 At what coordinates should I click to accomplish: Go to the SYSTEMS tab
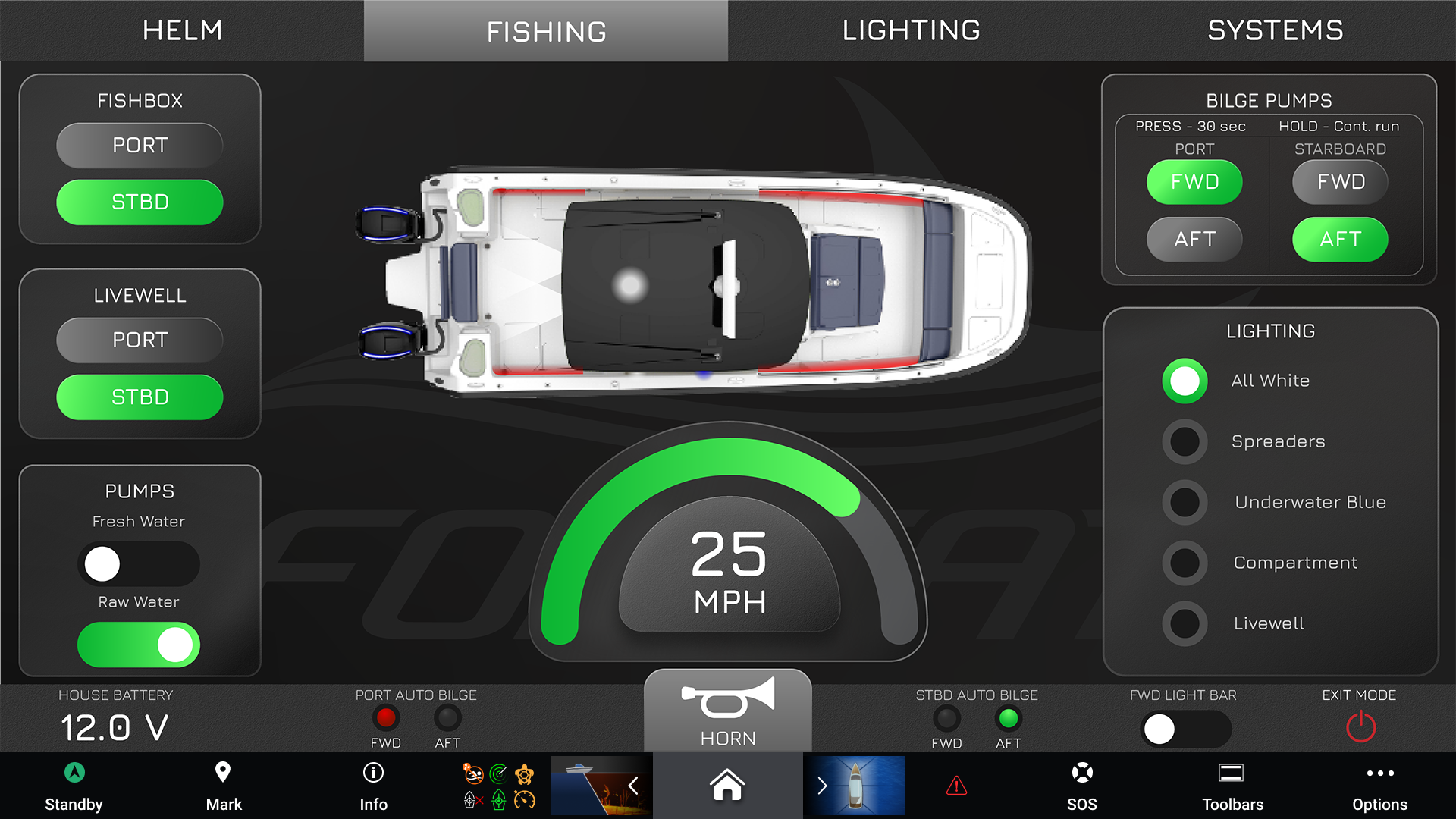click(1274, 30)
